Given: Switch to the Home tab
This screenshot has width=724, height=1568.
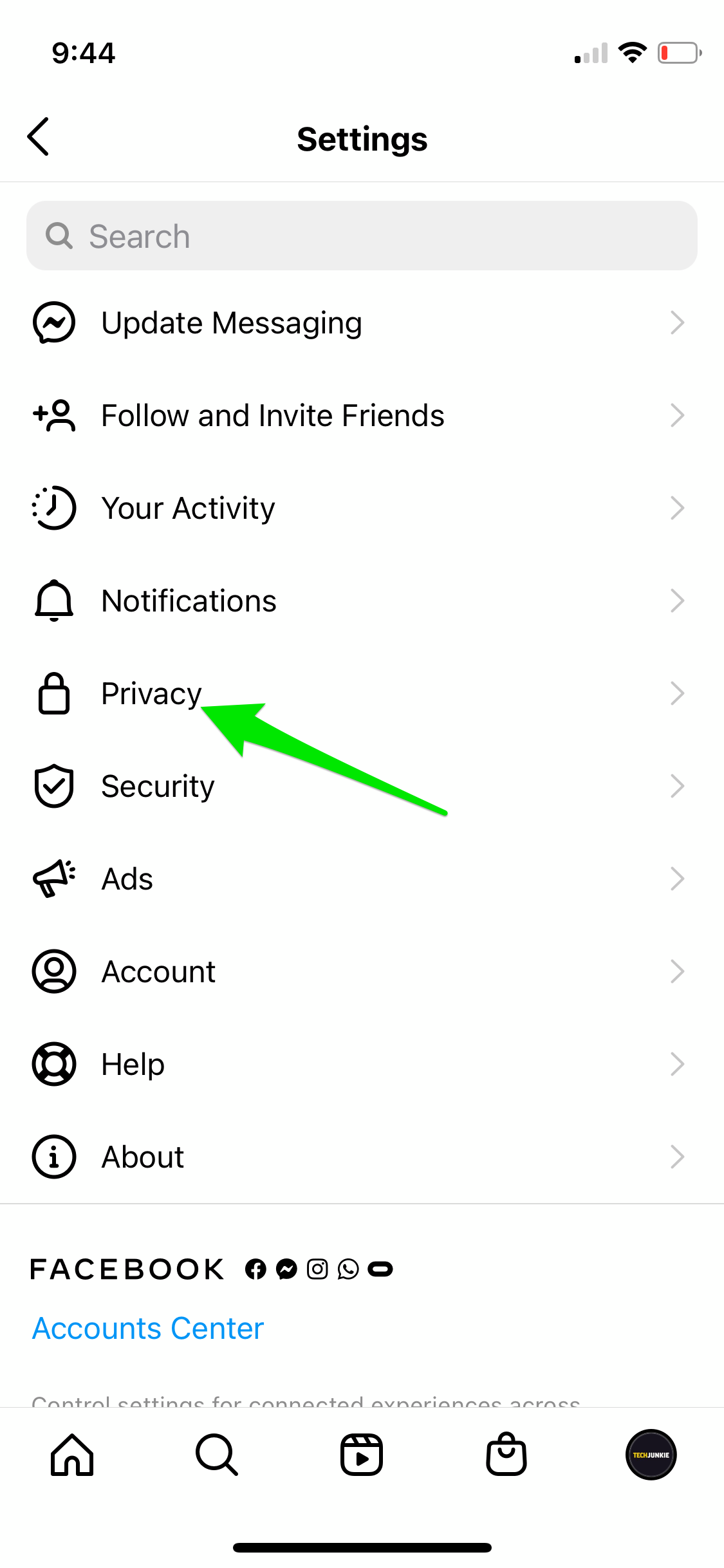Looking at the screenshot, I should point(72,1455).
